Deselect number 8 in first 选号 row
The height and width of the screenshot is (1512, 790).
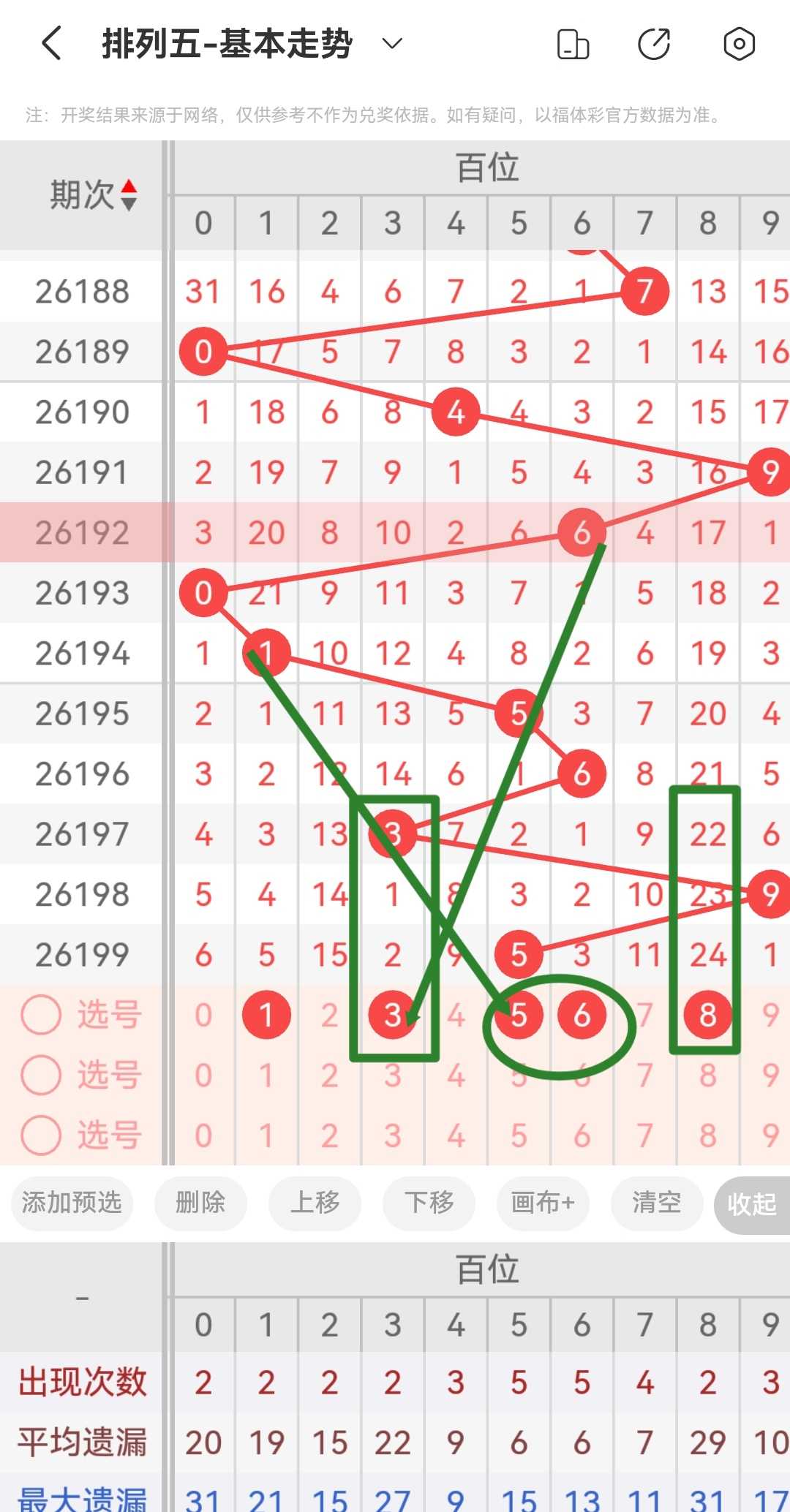707,1015
